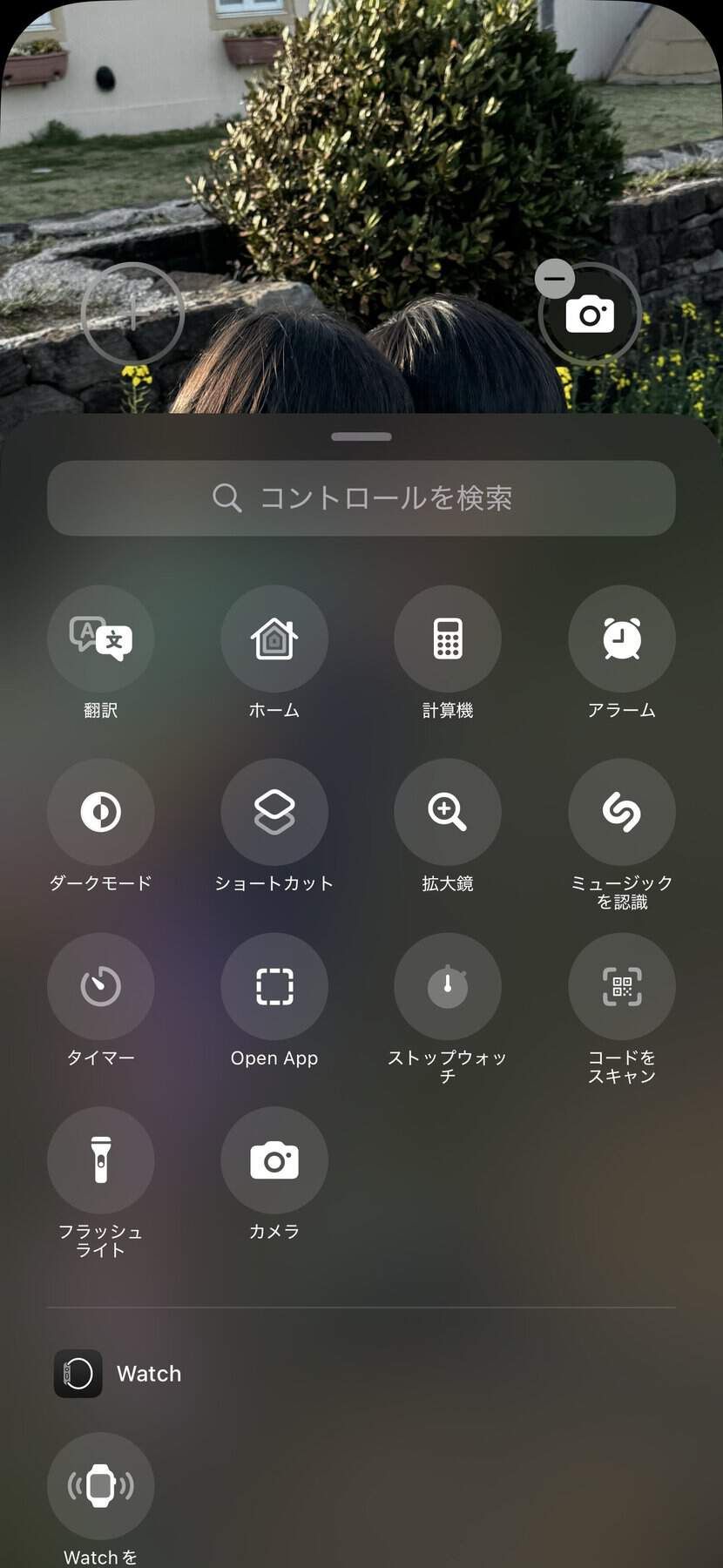Choose the ホーム control
Image resolution: width=723 pixels, height=1568 pixels.
click(274, 639)
